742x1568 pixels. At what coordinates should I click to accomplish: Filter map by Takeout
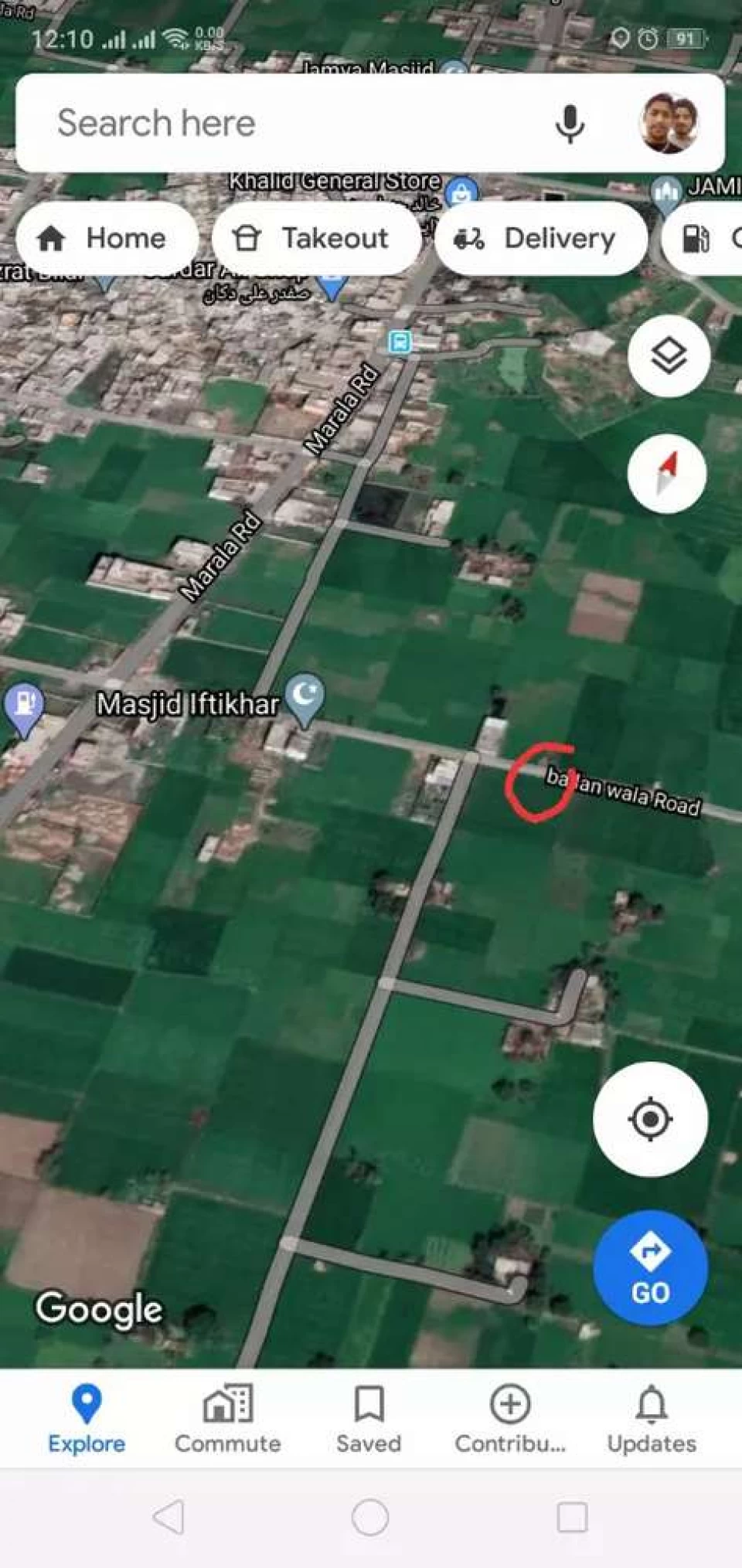tap(316, 238)
